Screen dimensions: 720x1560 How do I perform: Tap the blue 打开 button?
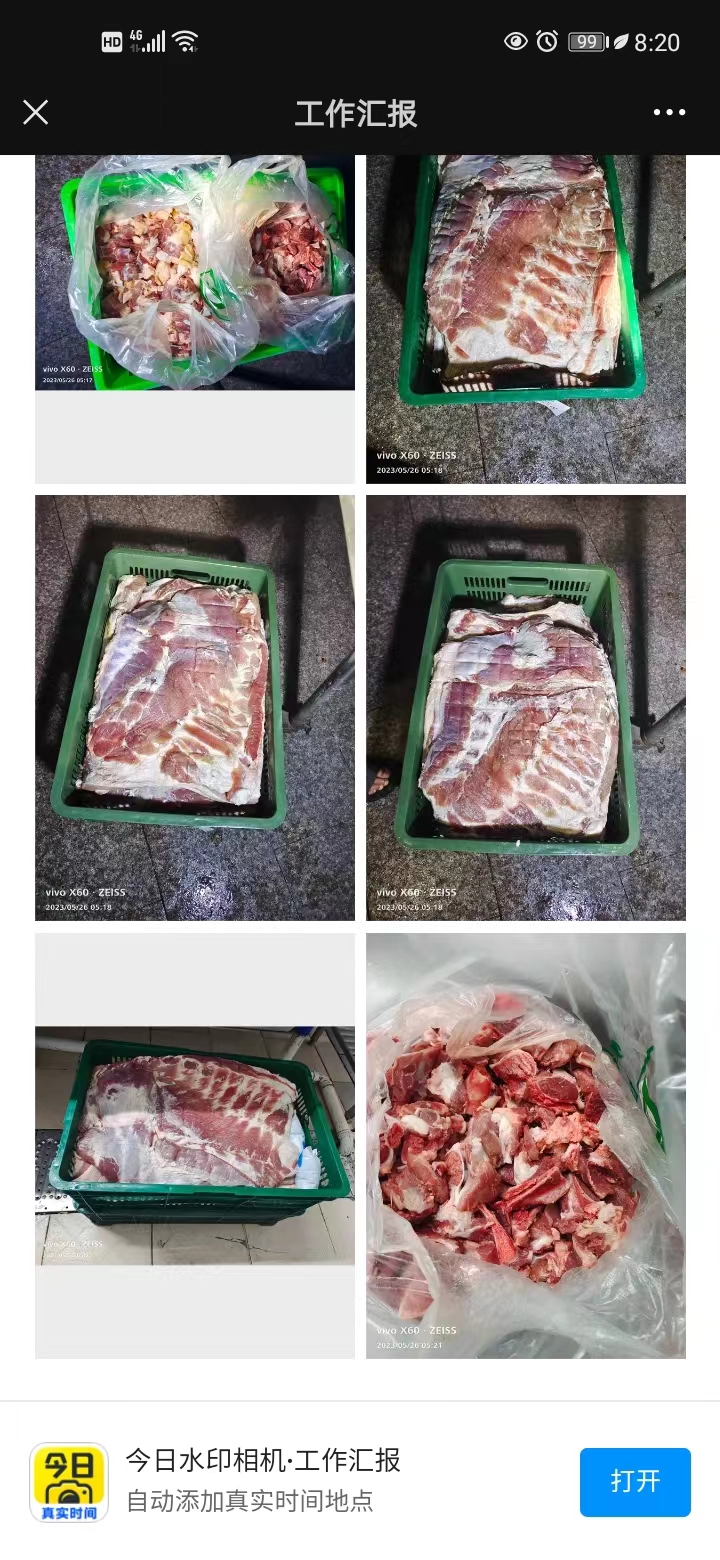(634, 1481)
